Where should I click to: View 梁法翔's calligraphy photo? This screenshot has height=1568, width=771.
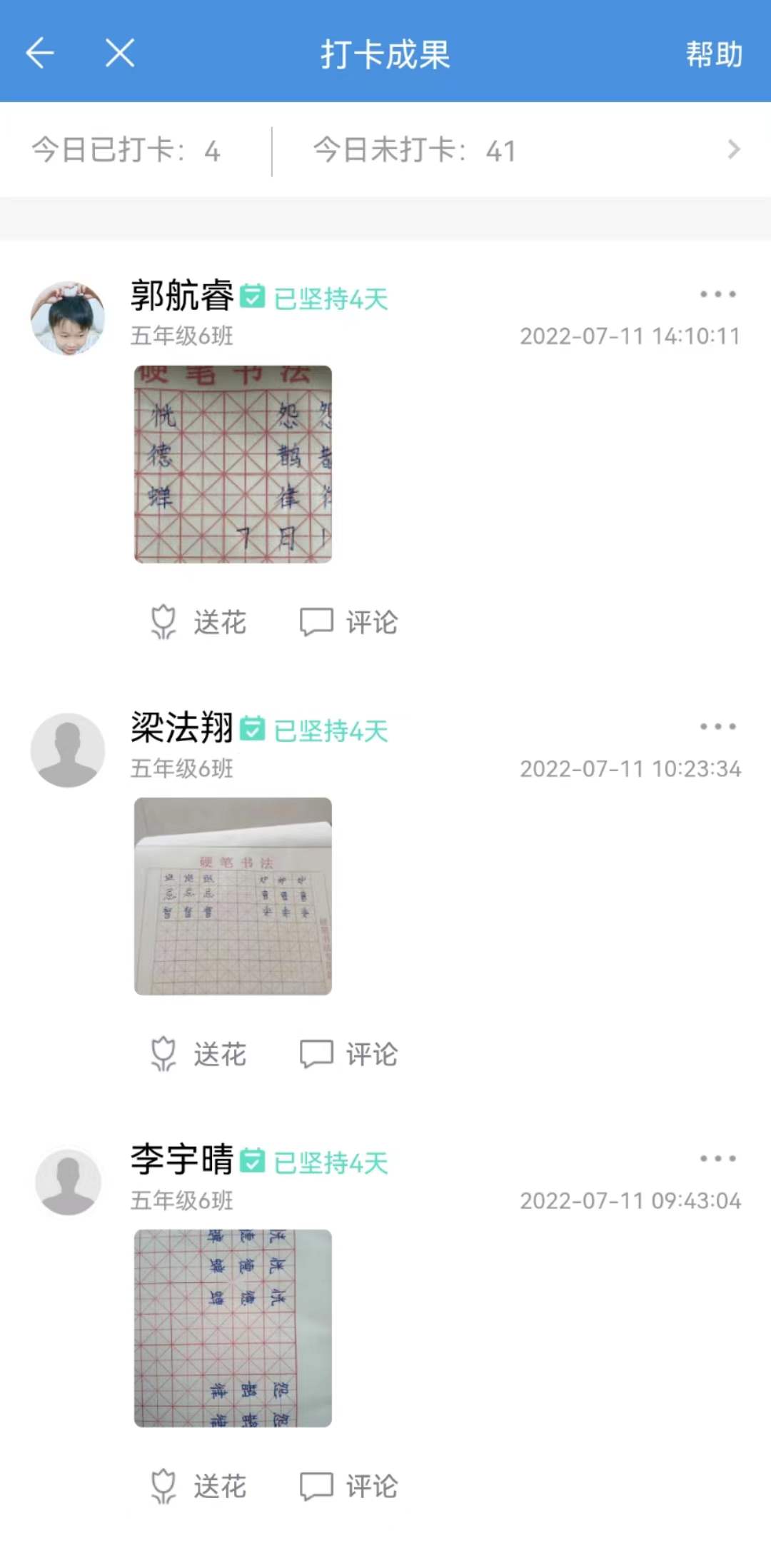click(233, 896)
